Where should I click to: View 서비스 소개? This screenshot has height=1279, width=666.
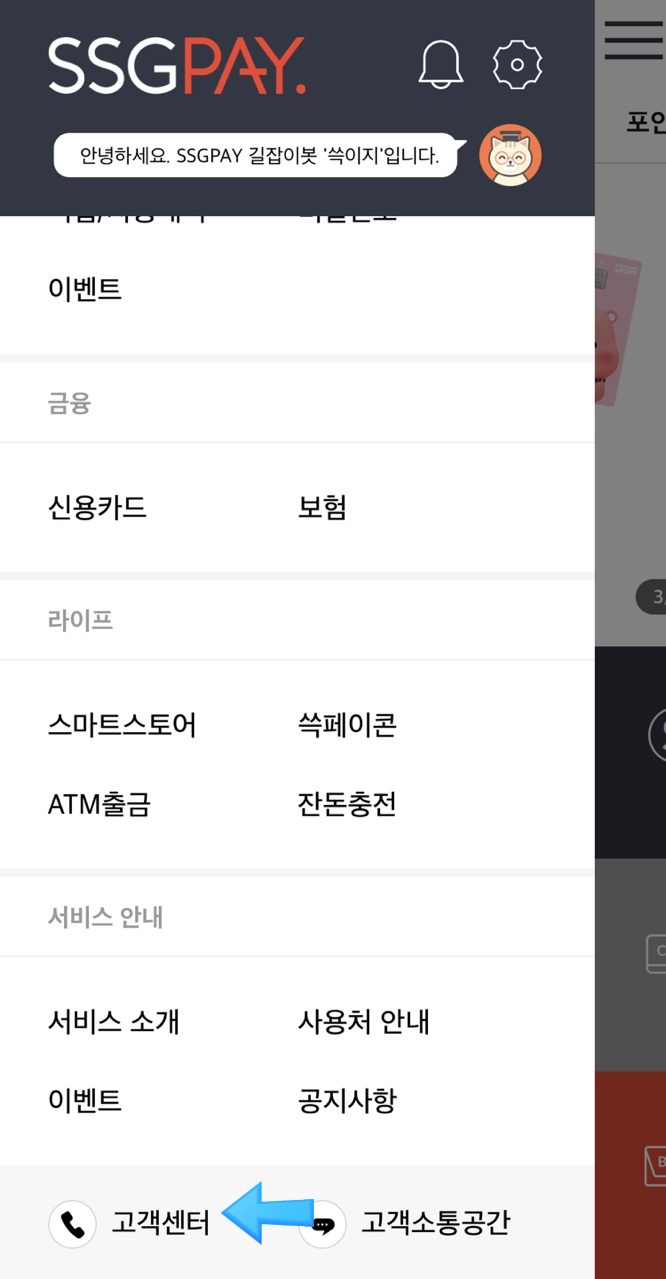click(x=113, y=1021)
